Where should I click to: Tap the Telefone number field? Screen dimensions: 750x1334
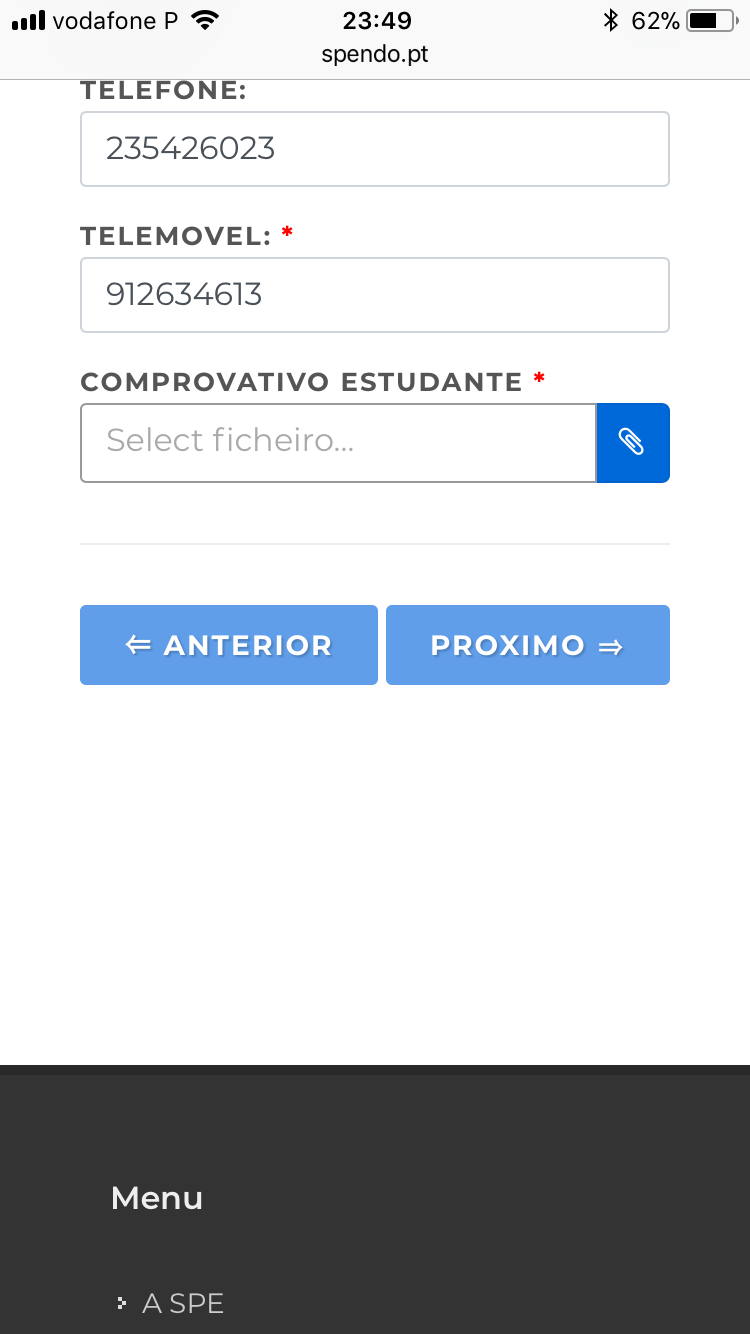[x=374, y=149]
